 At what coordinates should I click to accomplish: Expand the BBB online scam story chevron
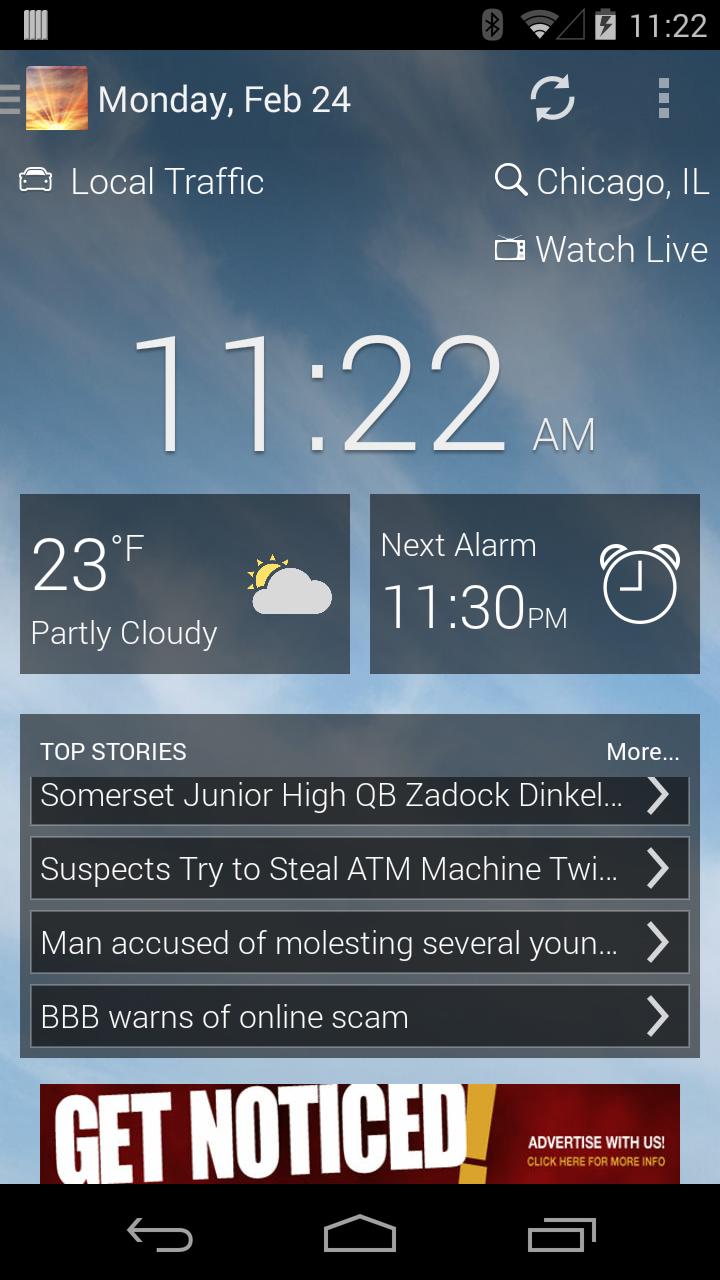coord(660,1016)
